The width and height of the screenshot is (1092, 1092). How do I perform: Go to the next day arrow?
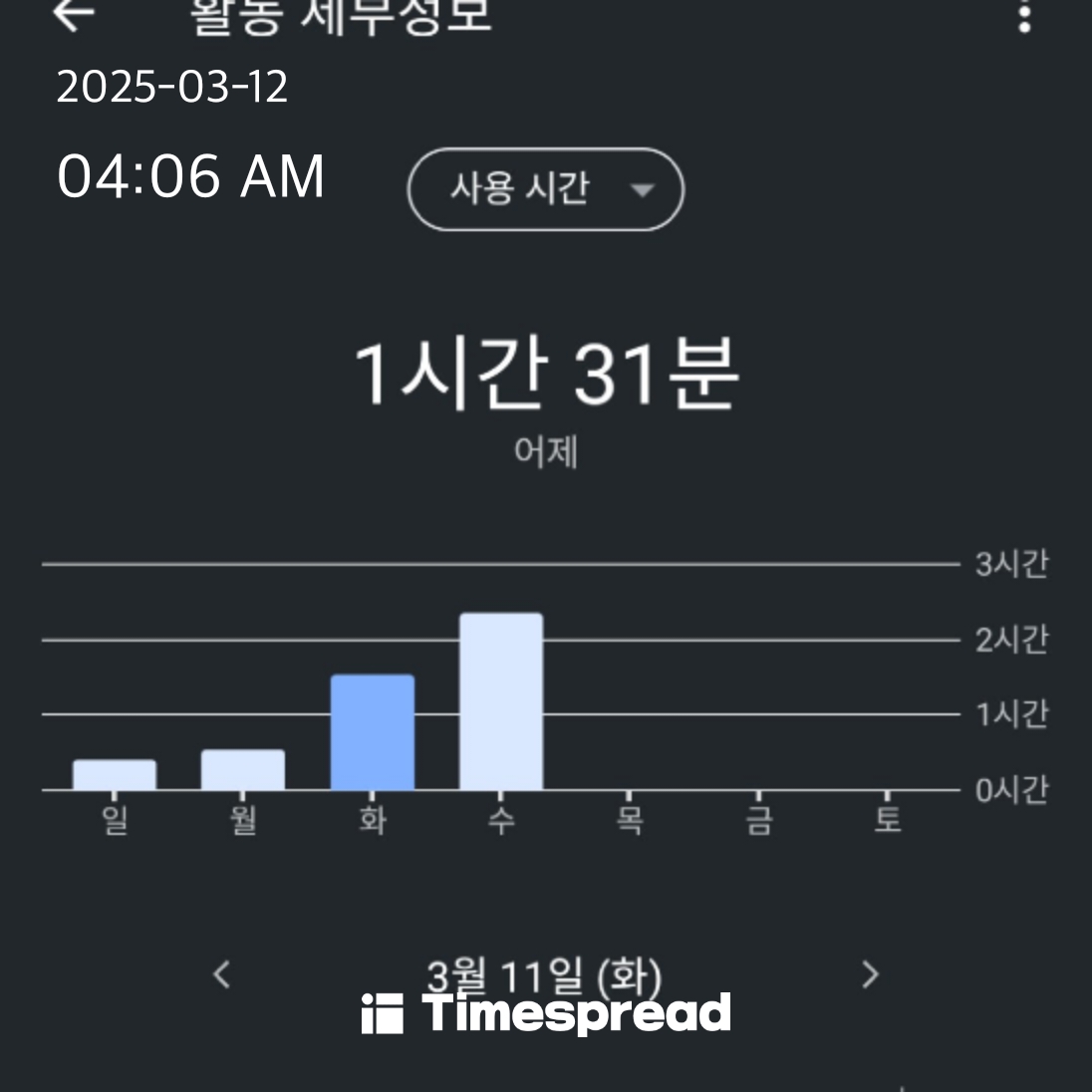tap(870, 973)
